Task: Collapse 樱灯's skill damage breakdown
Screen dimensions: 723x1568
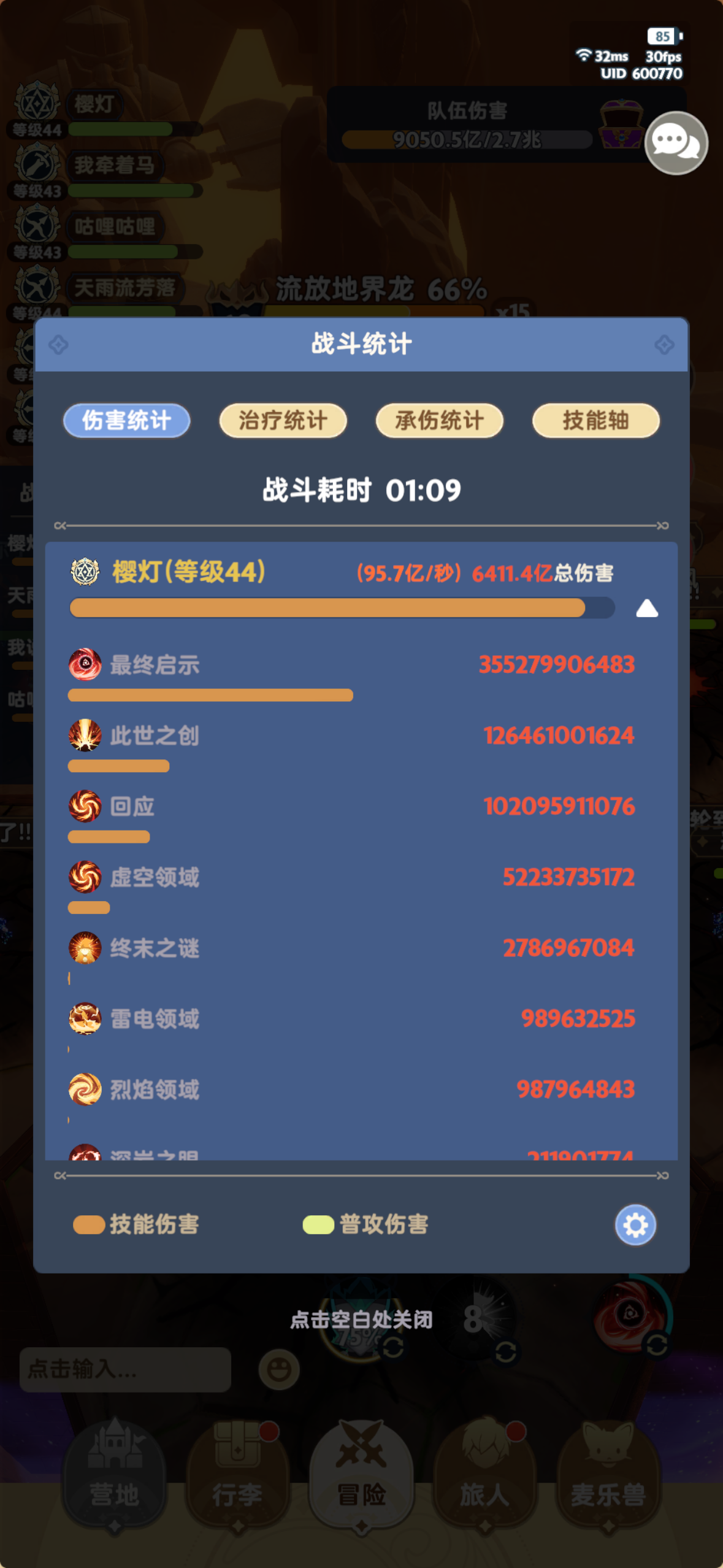Action: (646, 609)
